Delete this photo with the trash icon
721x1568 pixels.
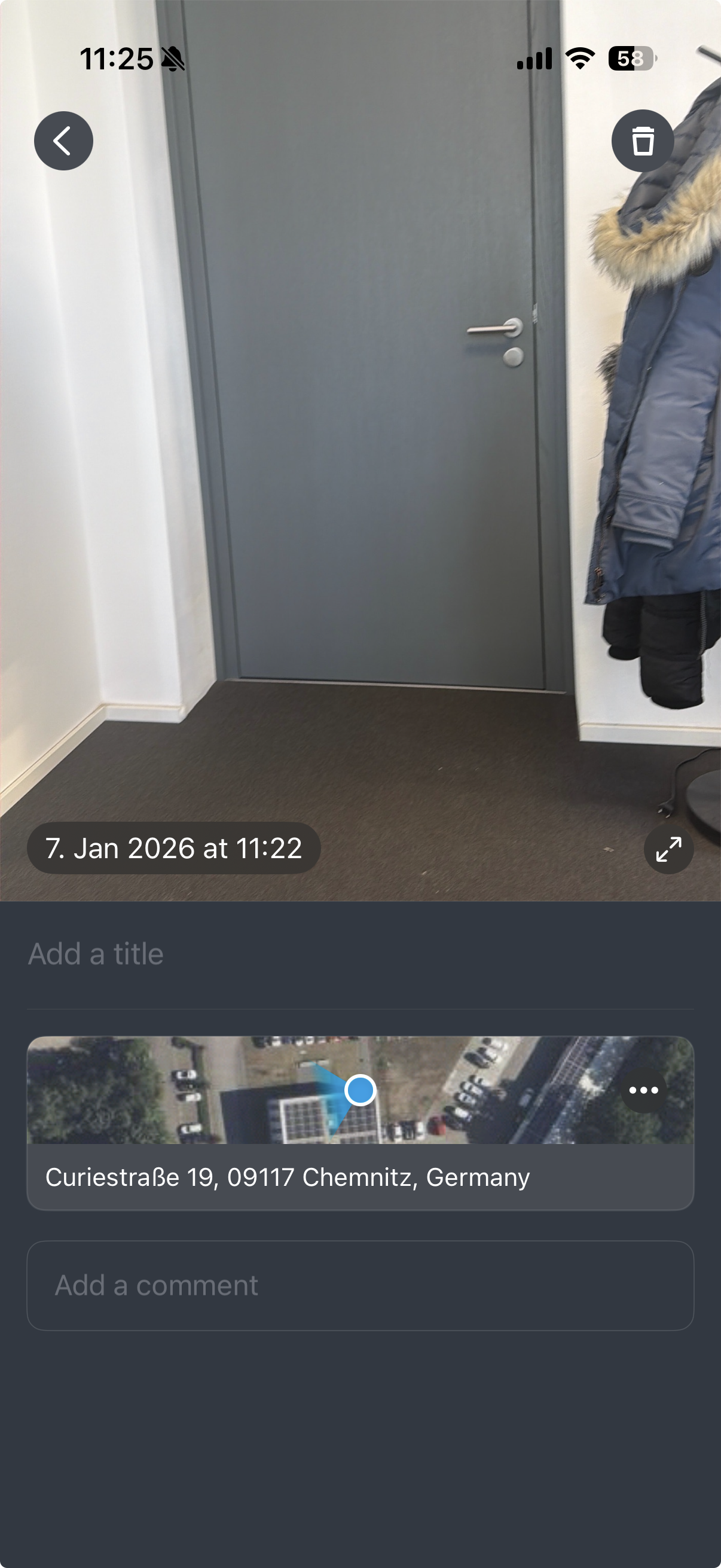point(643,141)
